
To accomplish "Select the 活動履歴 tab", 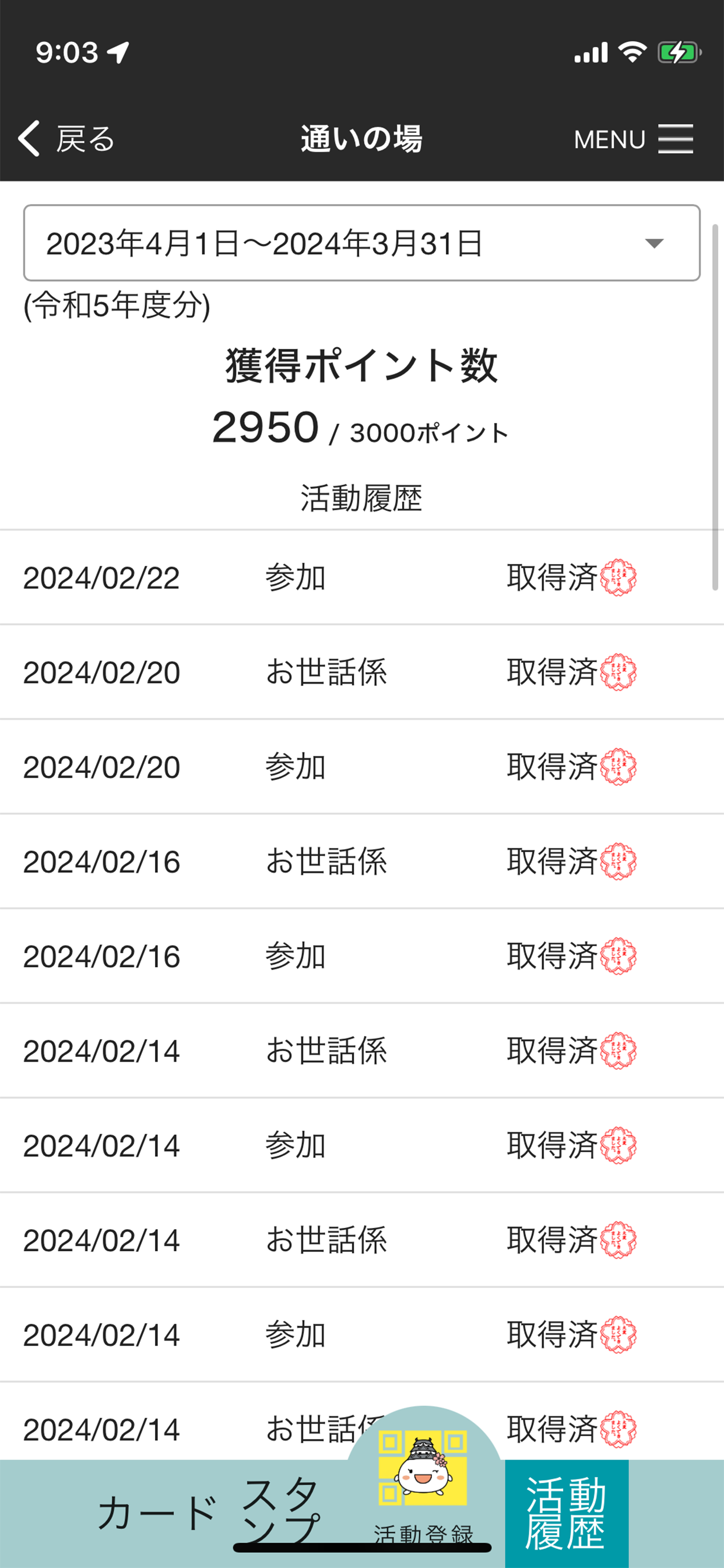I will pyautogui.click(x=567, y=1513).
